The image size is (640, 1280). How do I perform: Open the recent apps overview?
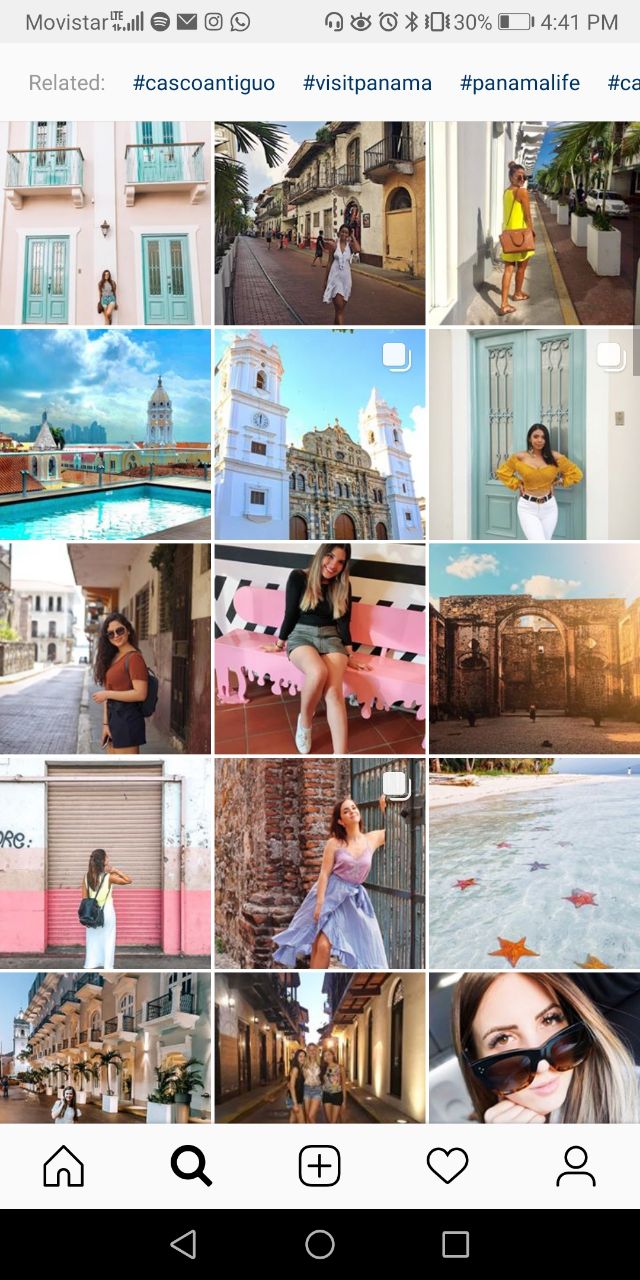click(455, 1244)
